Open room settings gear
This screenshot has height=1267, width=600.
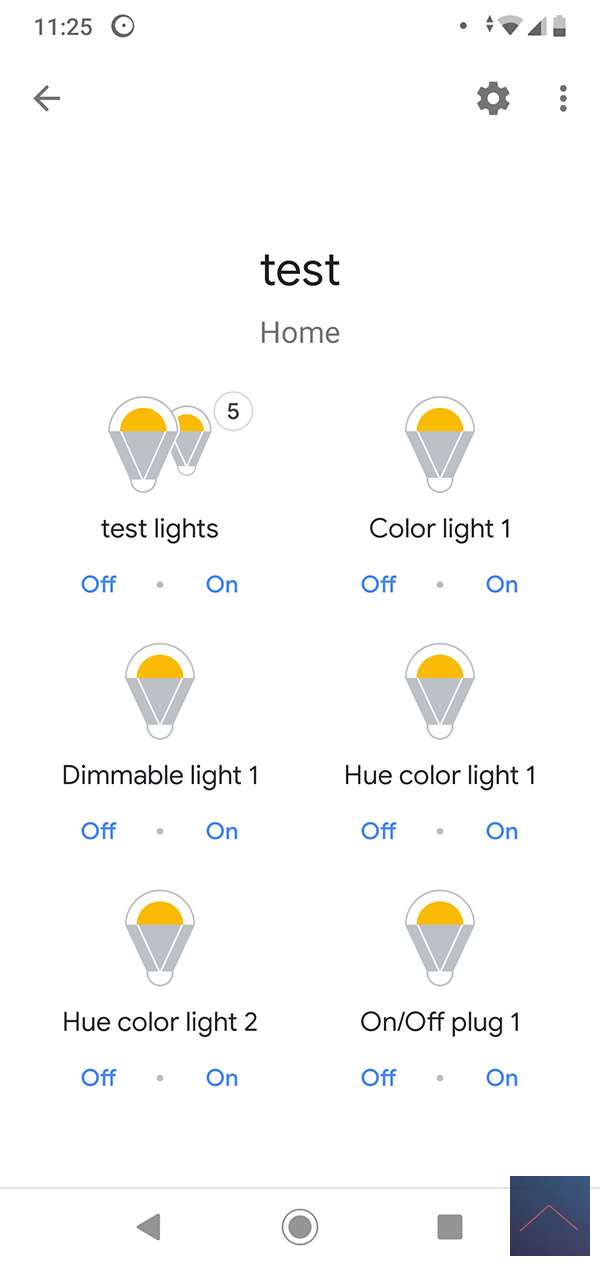point(493,98)
